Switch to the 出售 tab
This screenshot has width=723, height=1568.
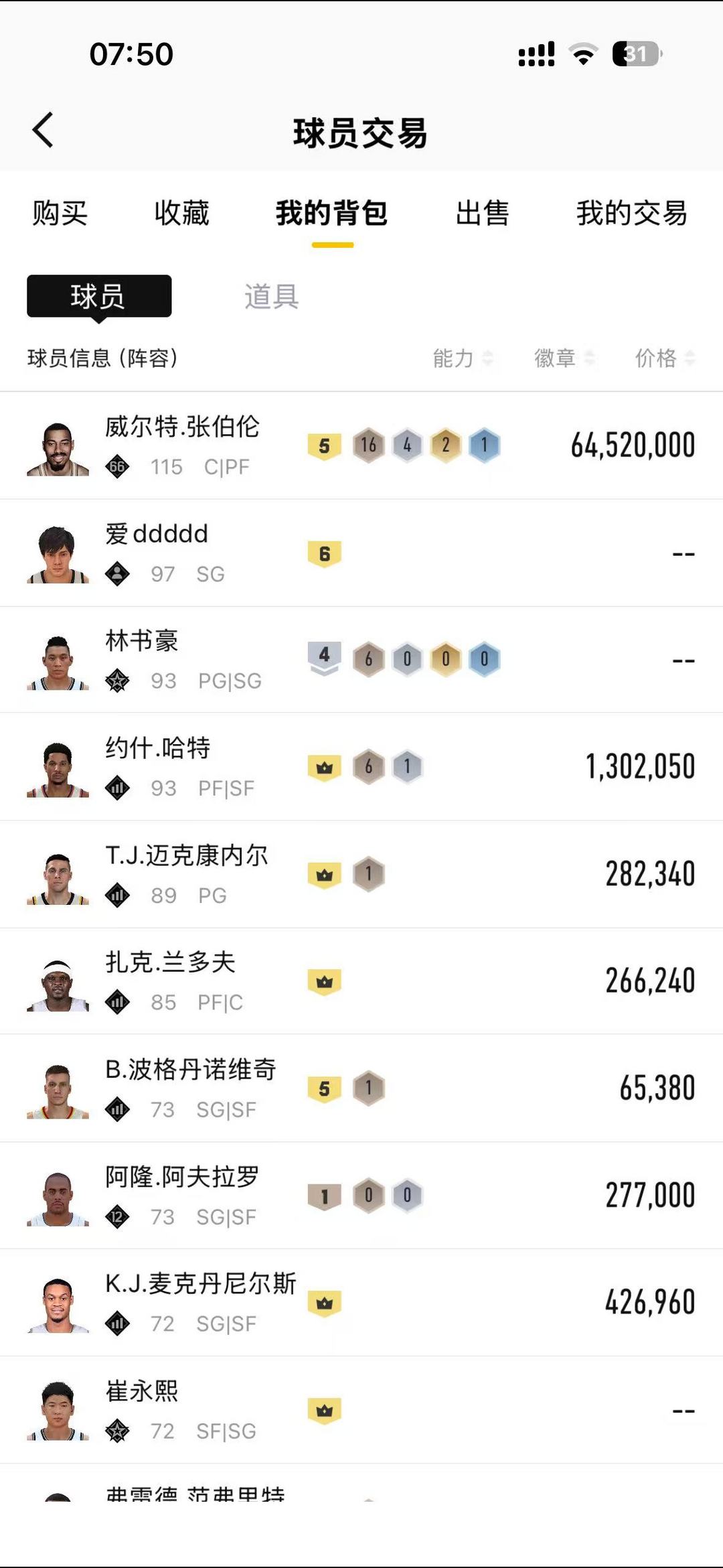click(484, 214)
